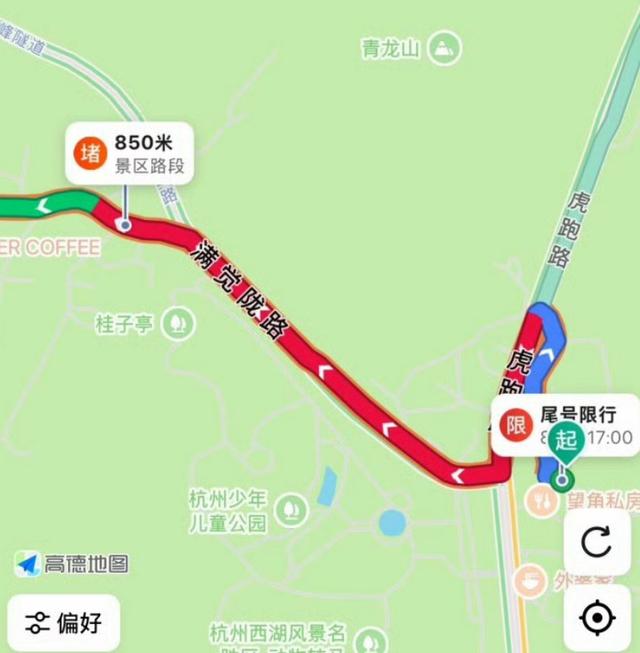Select the 杭州少年儿童公园 park marker
The height and width of the screenshot is (653, 640).
pos(290,509)
